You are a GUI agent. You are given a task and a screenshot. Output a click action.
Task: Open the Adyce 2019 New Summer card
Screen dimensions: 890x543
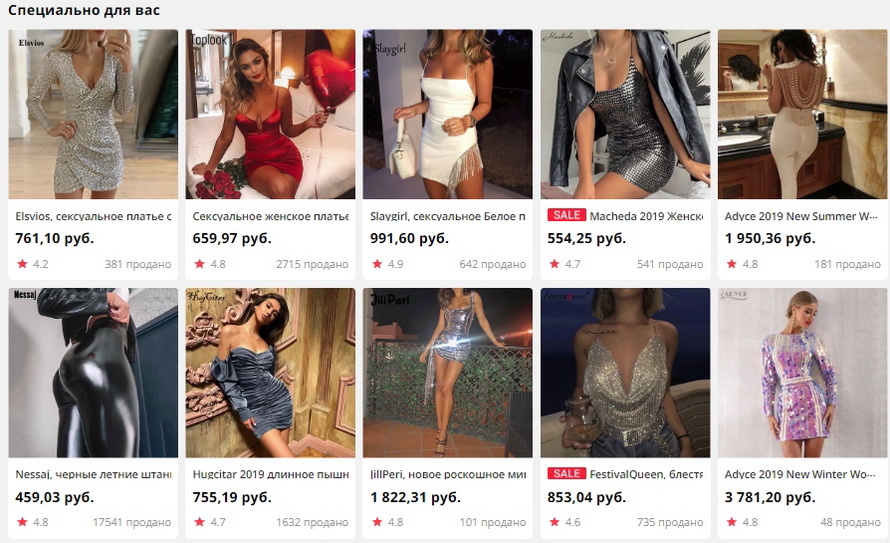(802, 115)
